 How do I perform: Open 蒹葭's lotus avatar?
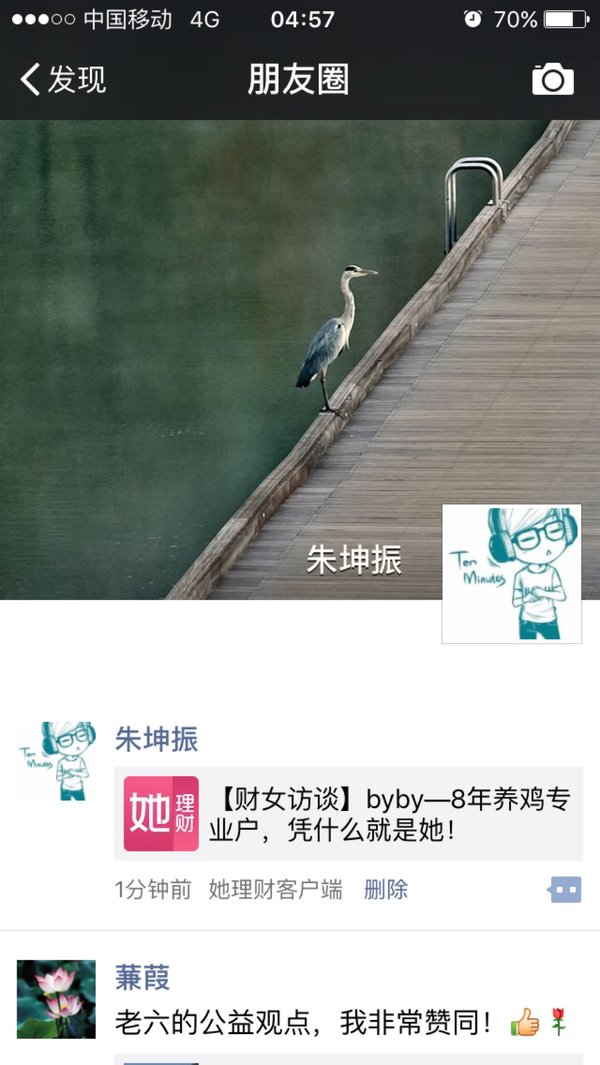56,998
